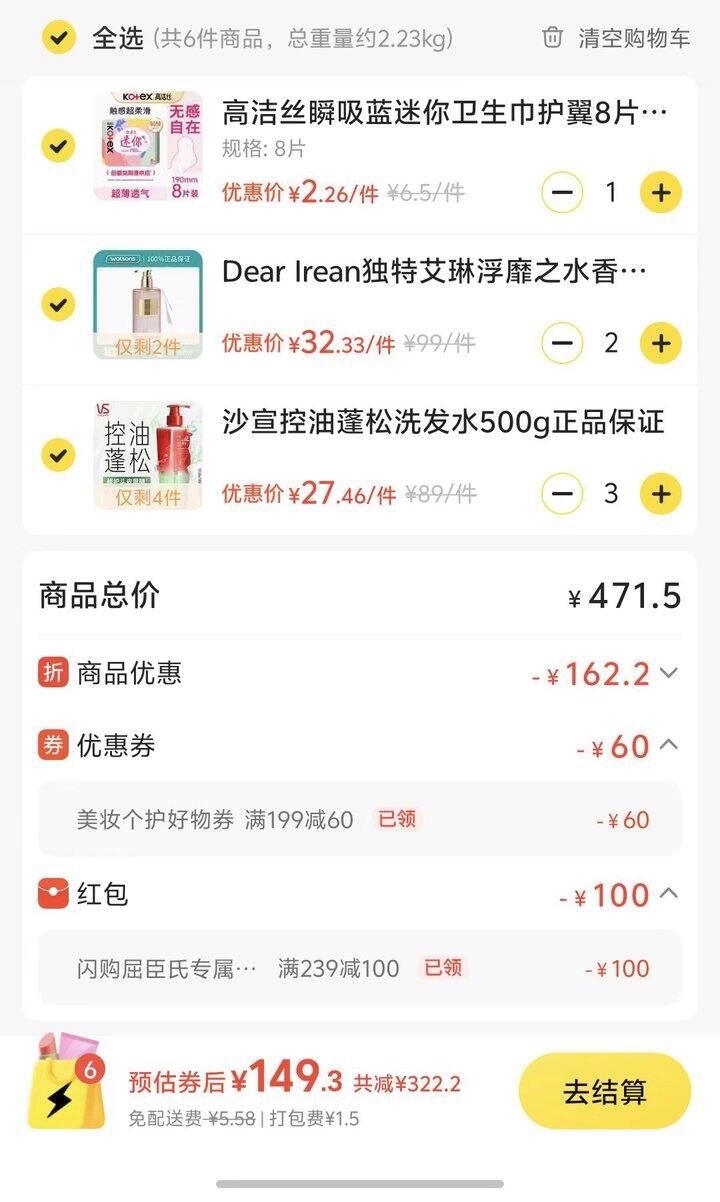Toggle the 全选 select-all checkbox

click(x=58, y=38)
